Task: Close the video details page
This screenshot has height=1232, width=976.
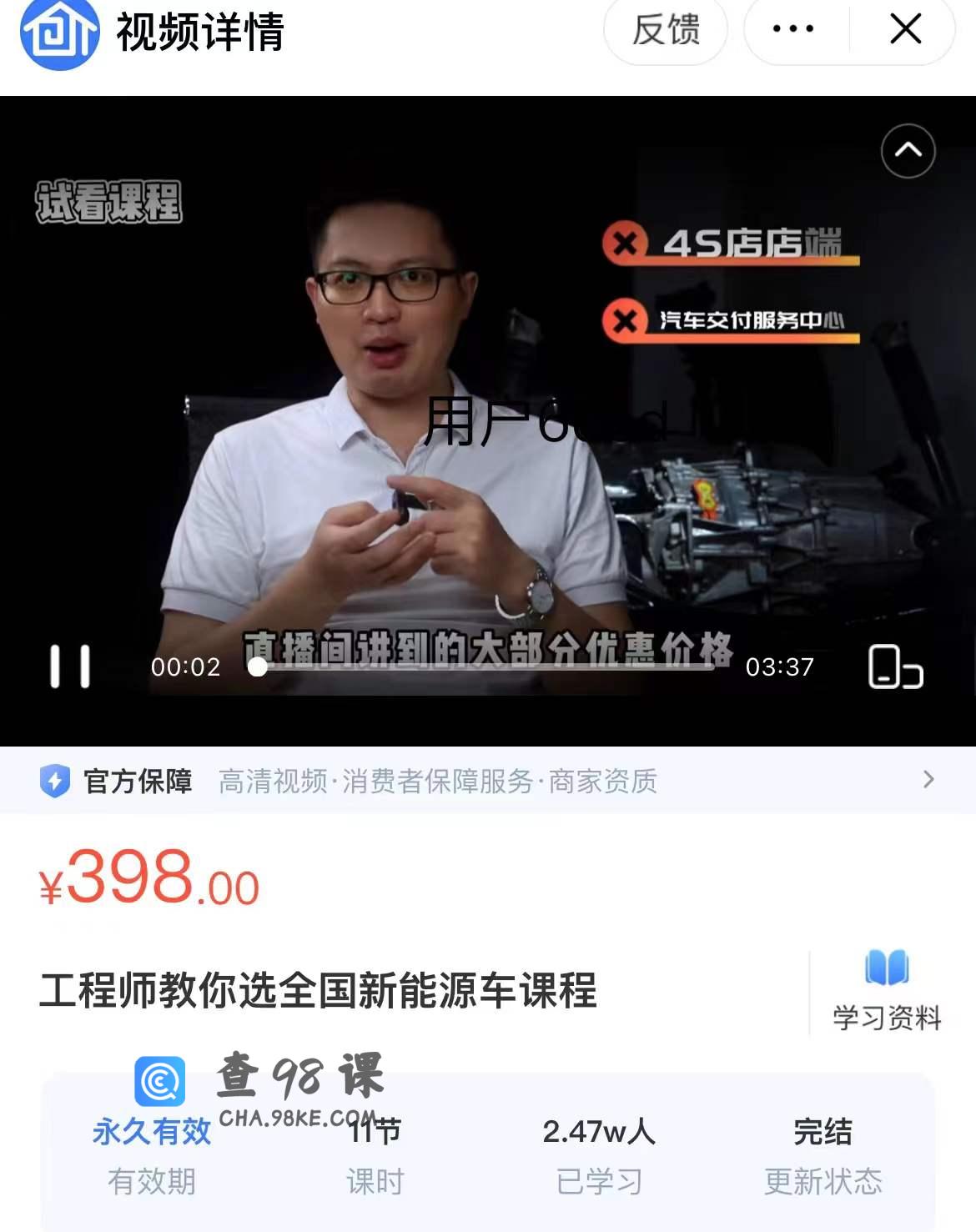Action: point(905,29)
